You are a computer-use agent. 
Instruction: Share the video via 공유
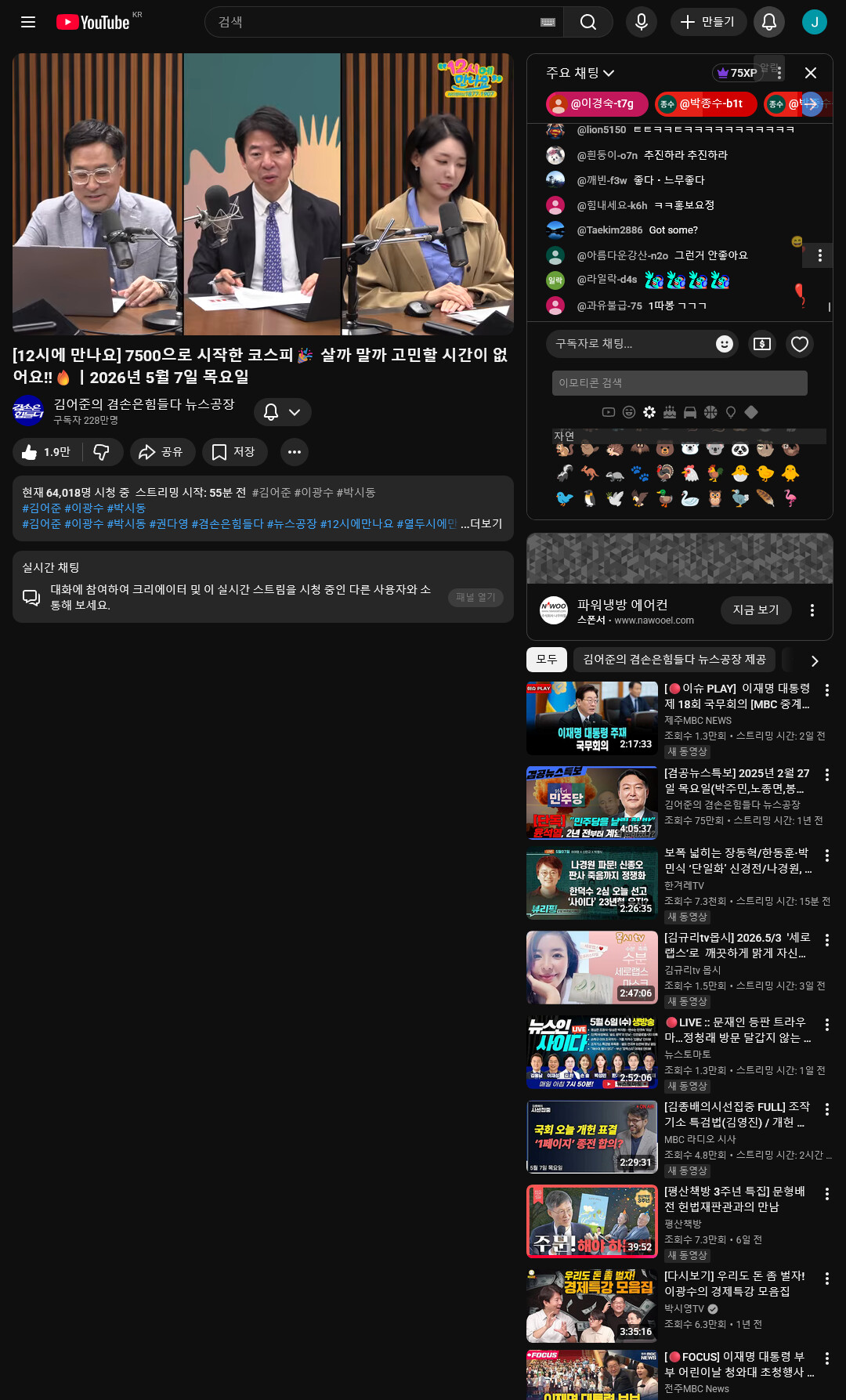162,452
